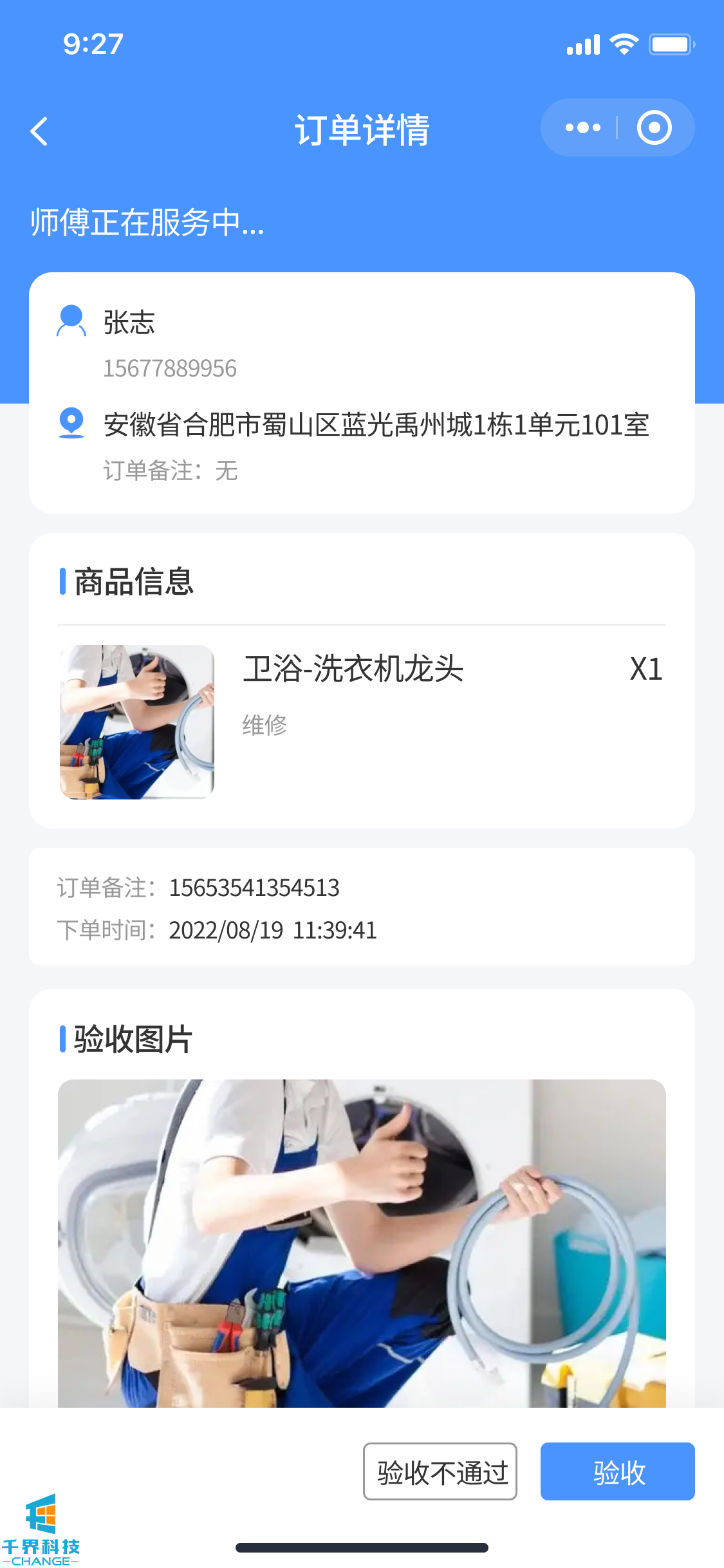724x1568 pixels.
Task: Confirm acceptance with the blue 验收 button
Action: 617,1471
